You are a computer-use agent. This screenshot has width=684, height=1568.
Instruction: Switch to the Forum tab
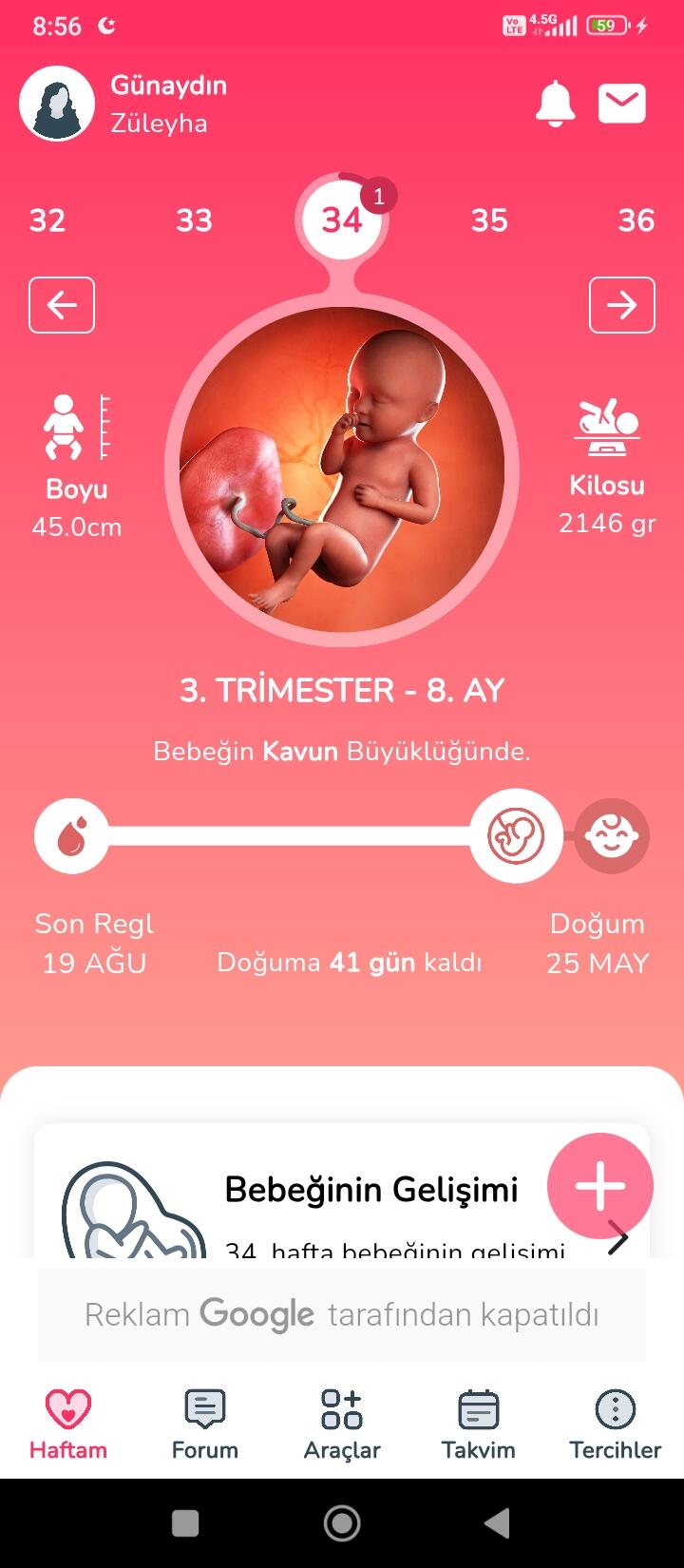point(205,1424)
